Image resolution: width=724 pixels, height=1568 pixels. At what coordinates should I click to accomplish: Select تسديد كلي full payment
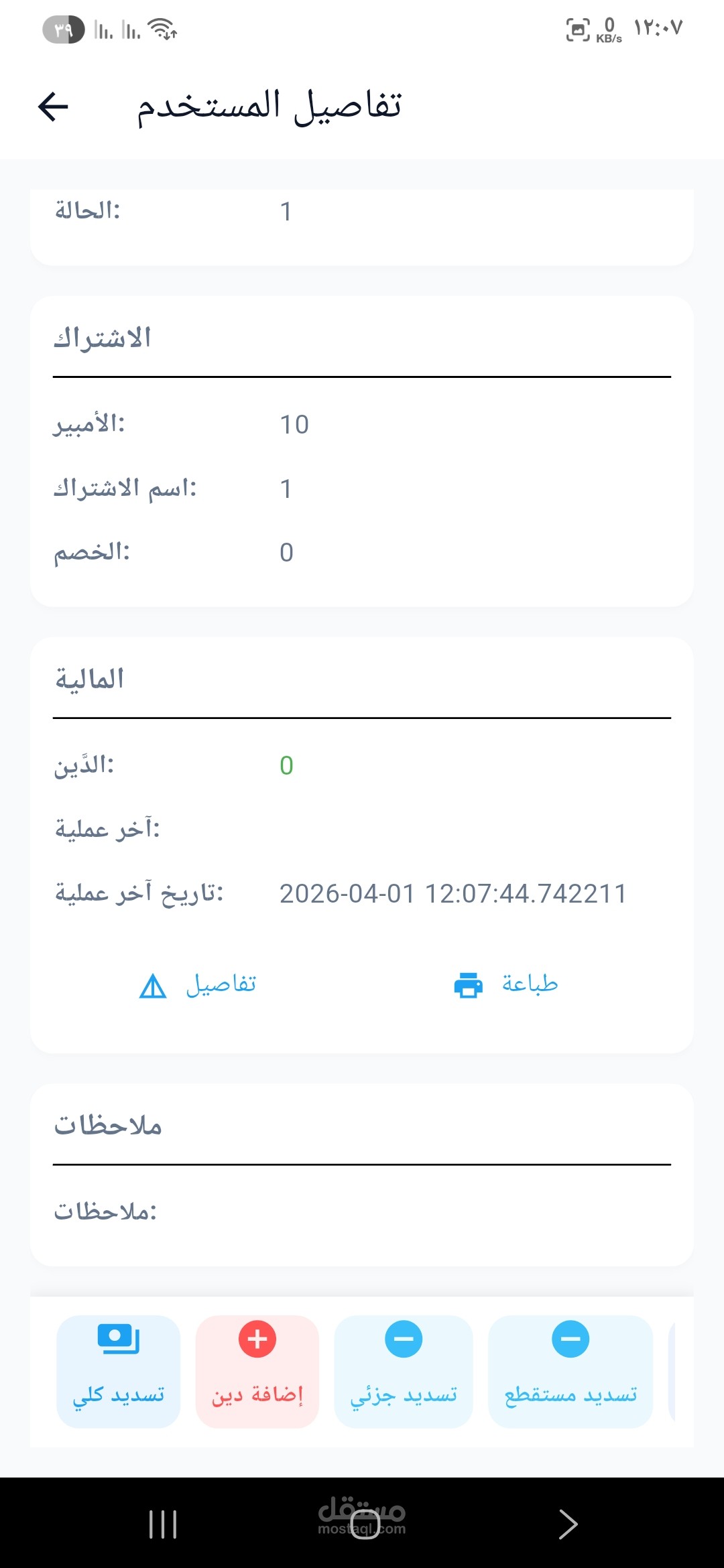[119, 1371]
